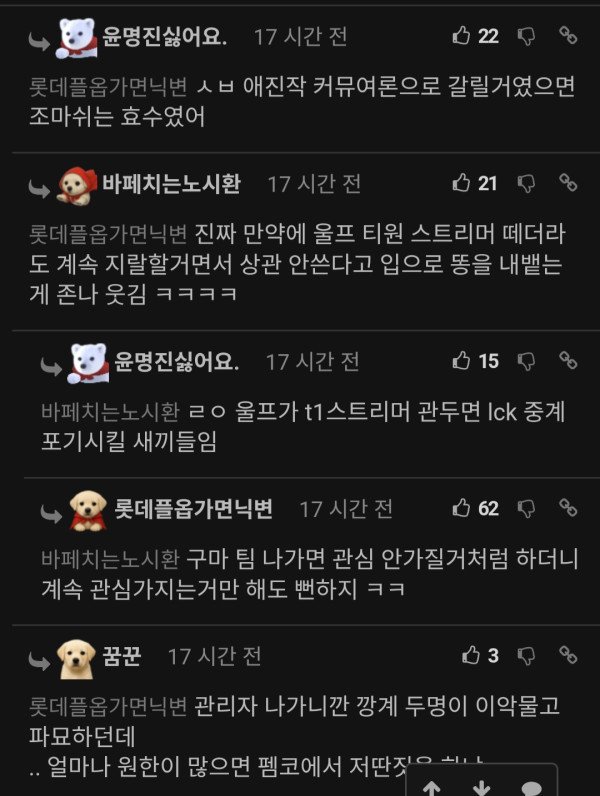Image resolution: width=600 pixels, height=796 pixels.
Task: Open 바페치는노시환's profile from username
Action: [x=170, y=183]
